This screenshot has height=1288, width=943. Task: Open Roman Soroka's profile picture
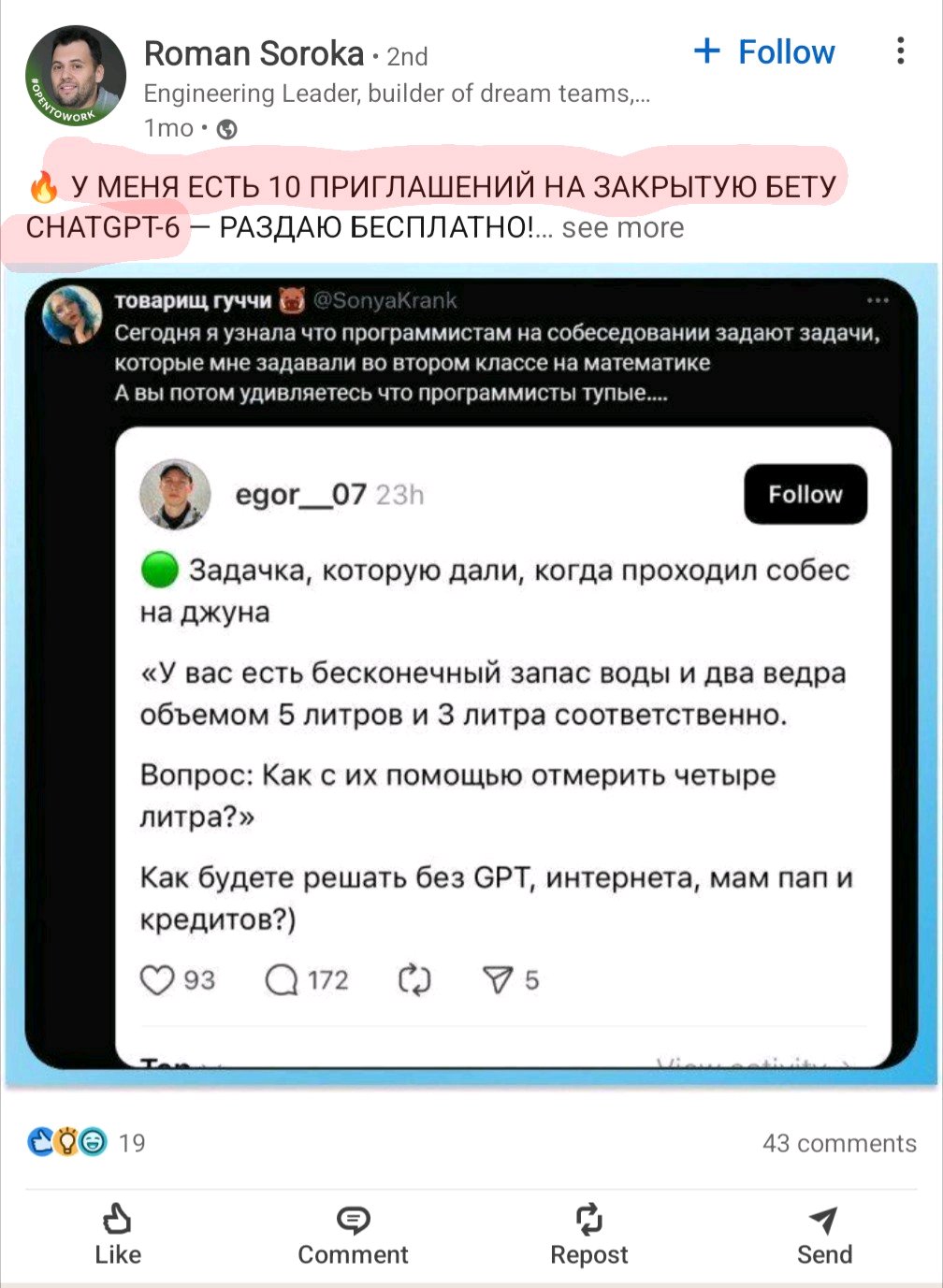tap(75, 77)
